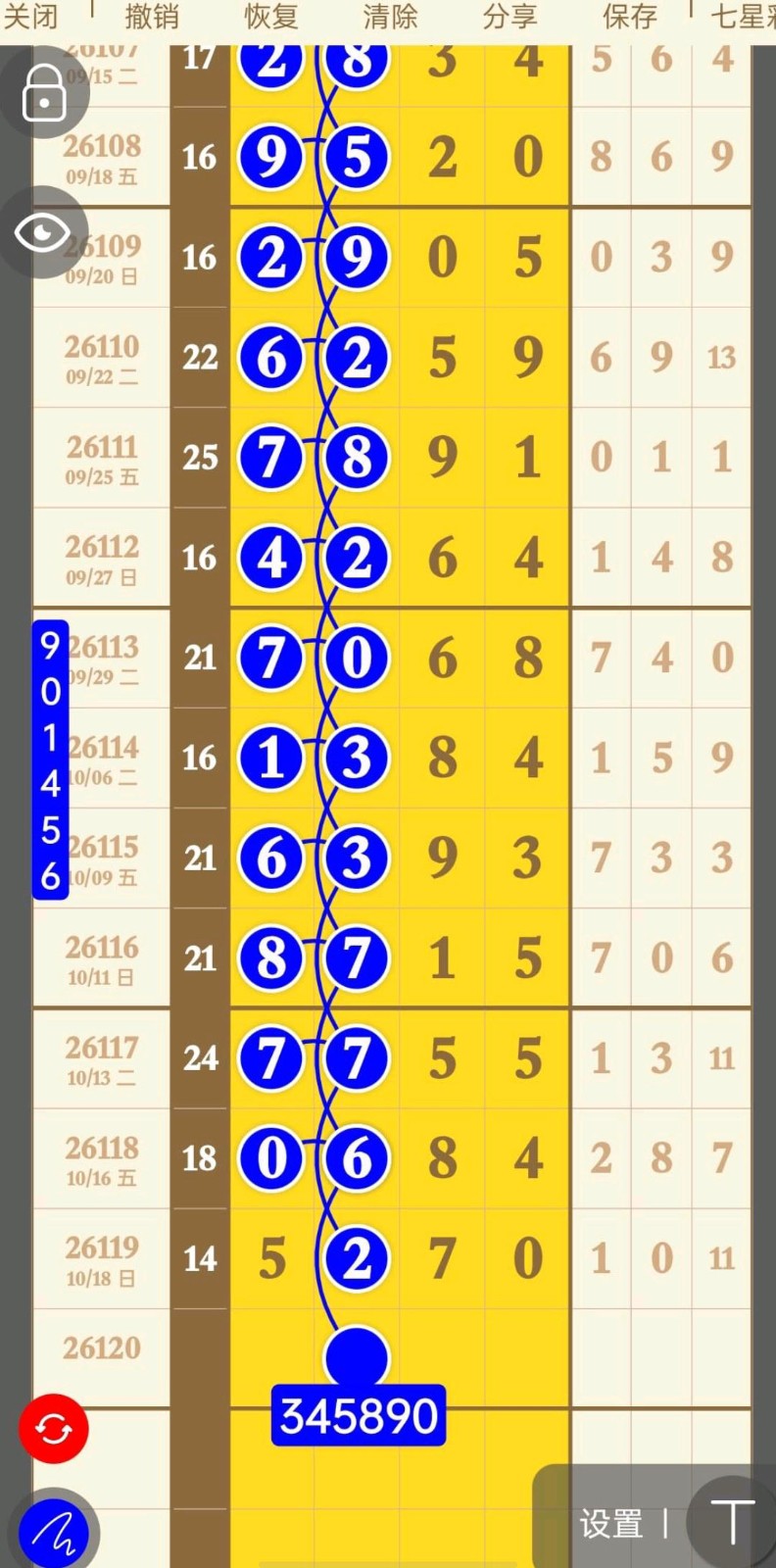The height and width of the screenshot is (1568, 776).
Task: Share the chart via 分享
Action: tap(509, 17)
